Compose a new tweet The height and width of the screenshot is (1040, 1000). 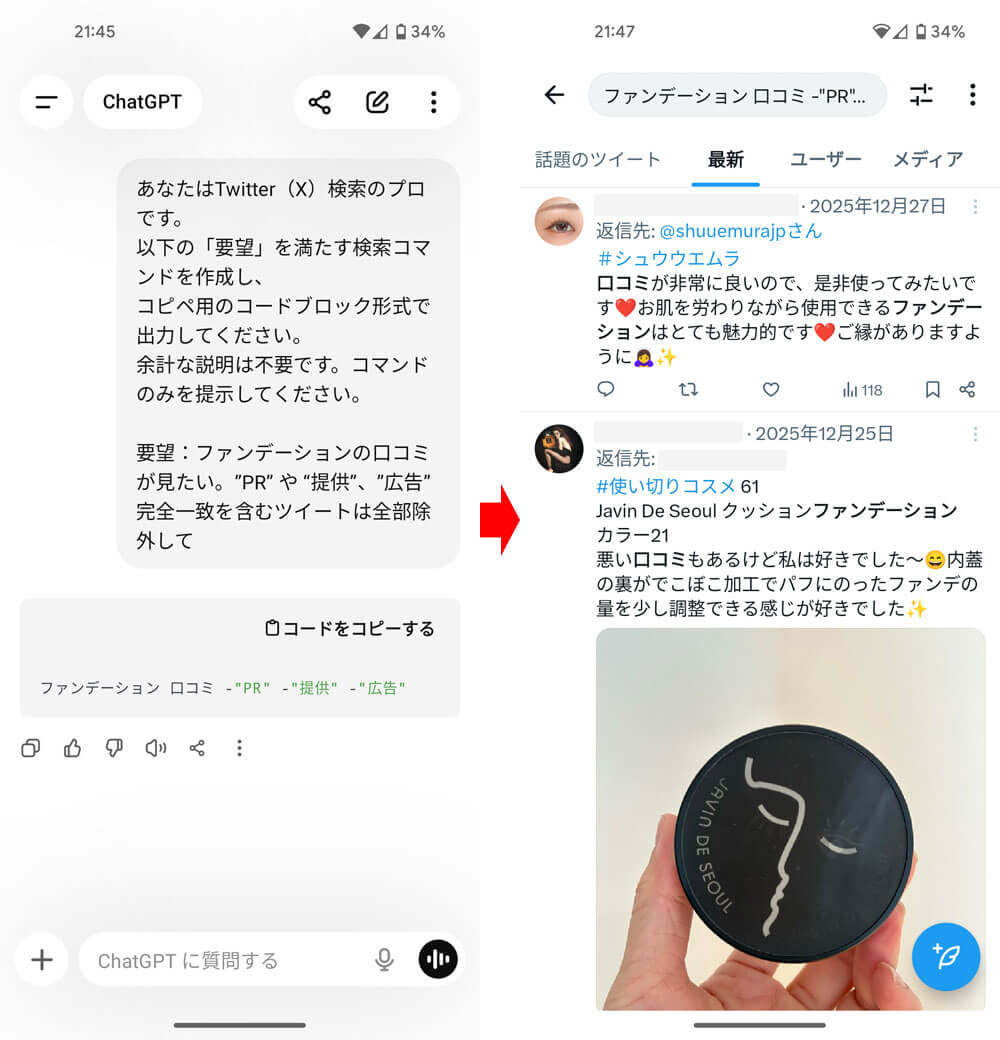click(x=945, y=957)
